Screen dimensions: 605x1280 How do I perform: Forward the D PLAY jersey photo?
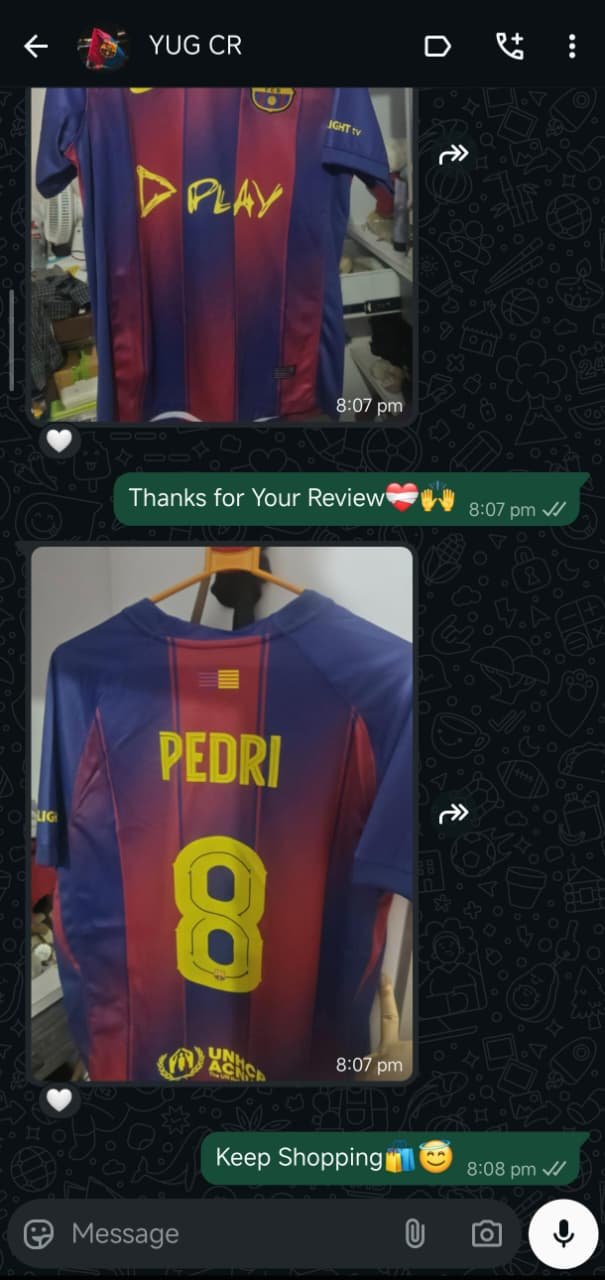(x=454, y=154)
